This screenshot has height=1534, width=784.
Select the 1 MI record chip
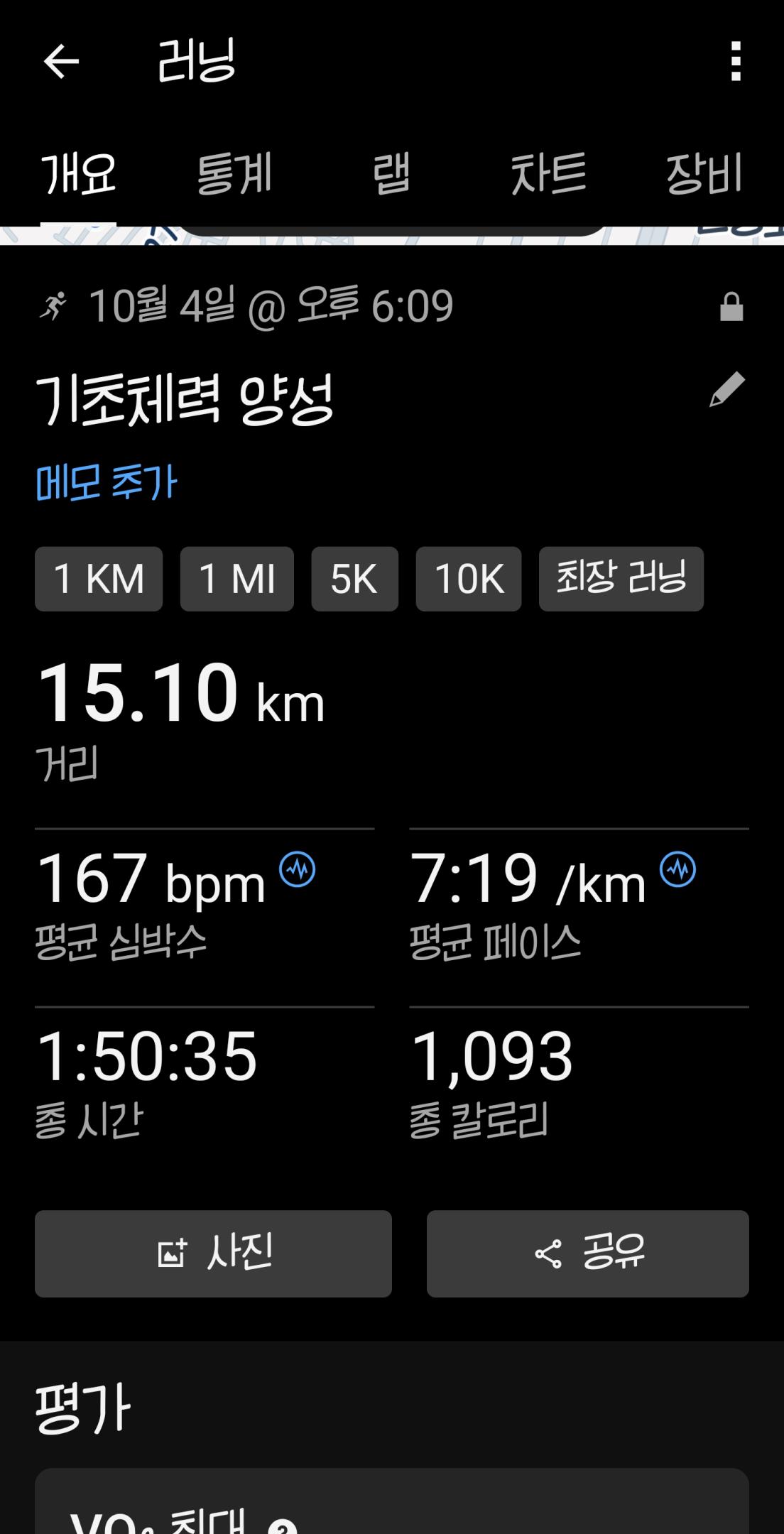236,579
